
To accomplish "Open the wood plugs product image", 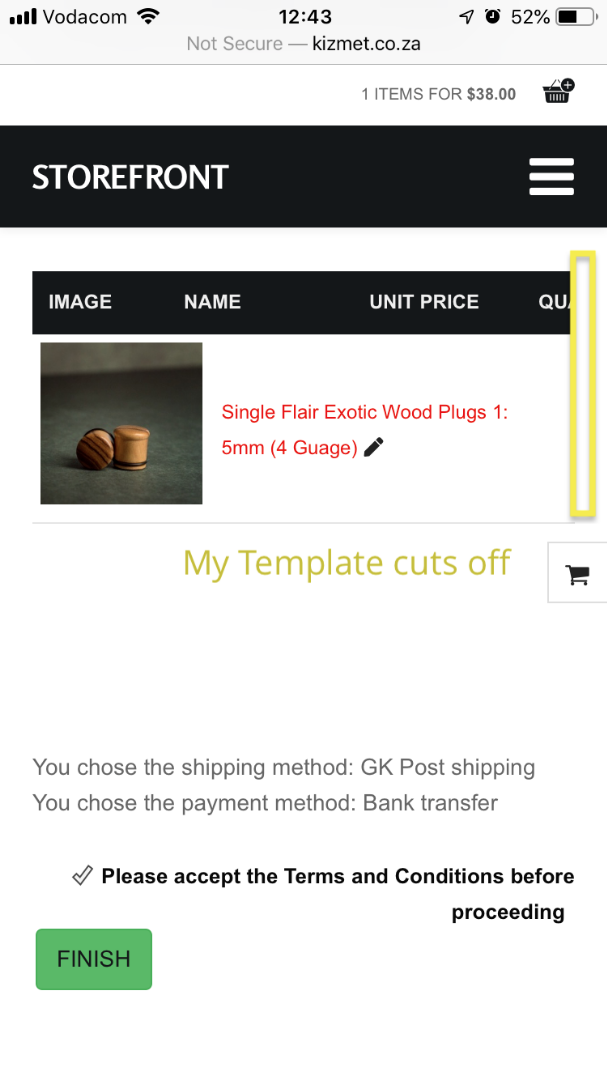I will (121, 423).
